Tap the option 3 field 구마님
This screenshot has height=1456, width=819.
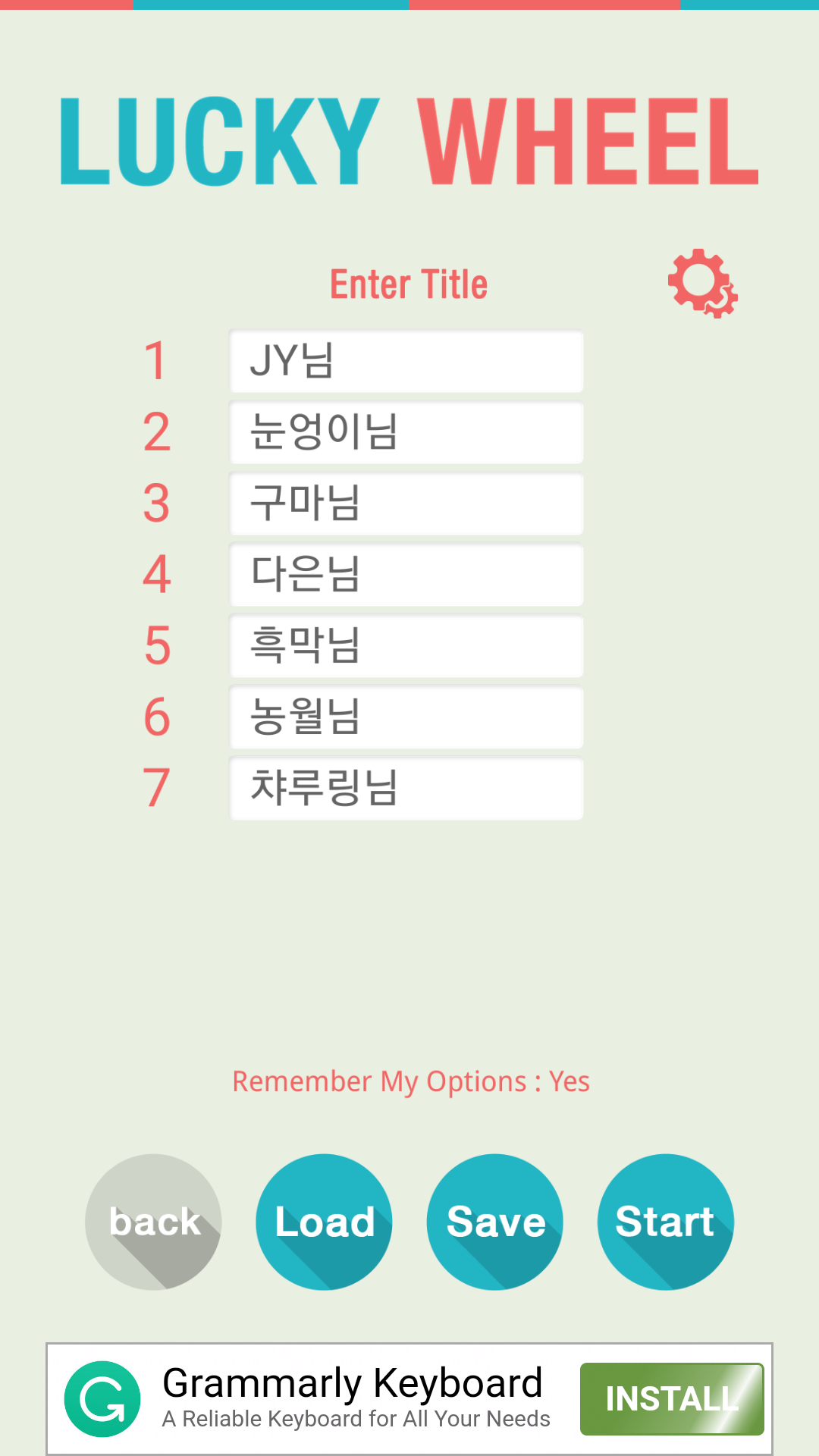[406, 504]
